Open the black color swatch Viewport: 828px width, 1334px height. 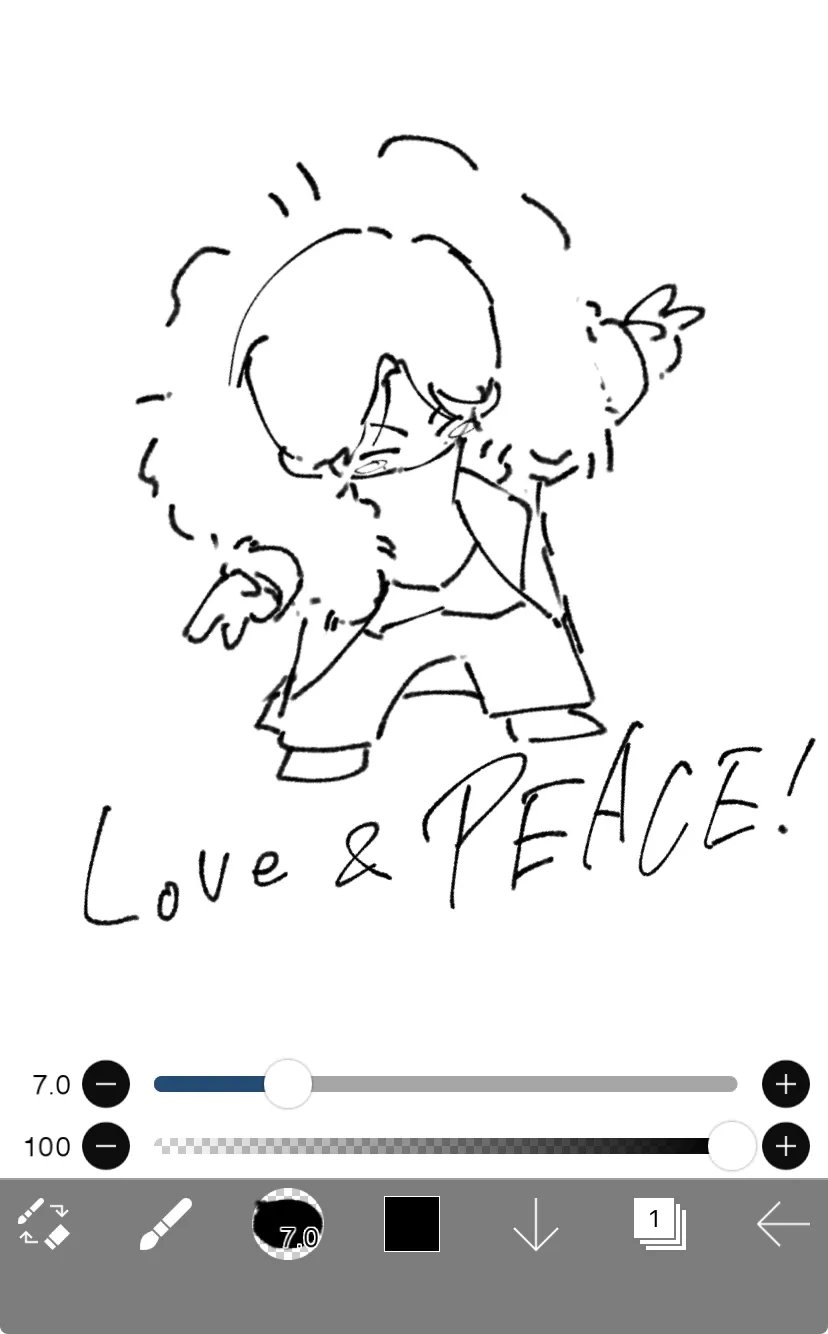click(x=412, y=1223)
